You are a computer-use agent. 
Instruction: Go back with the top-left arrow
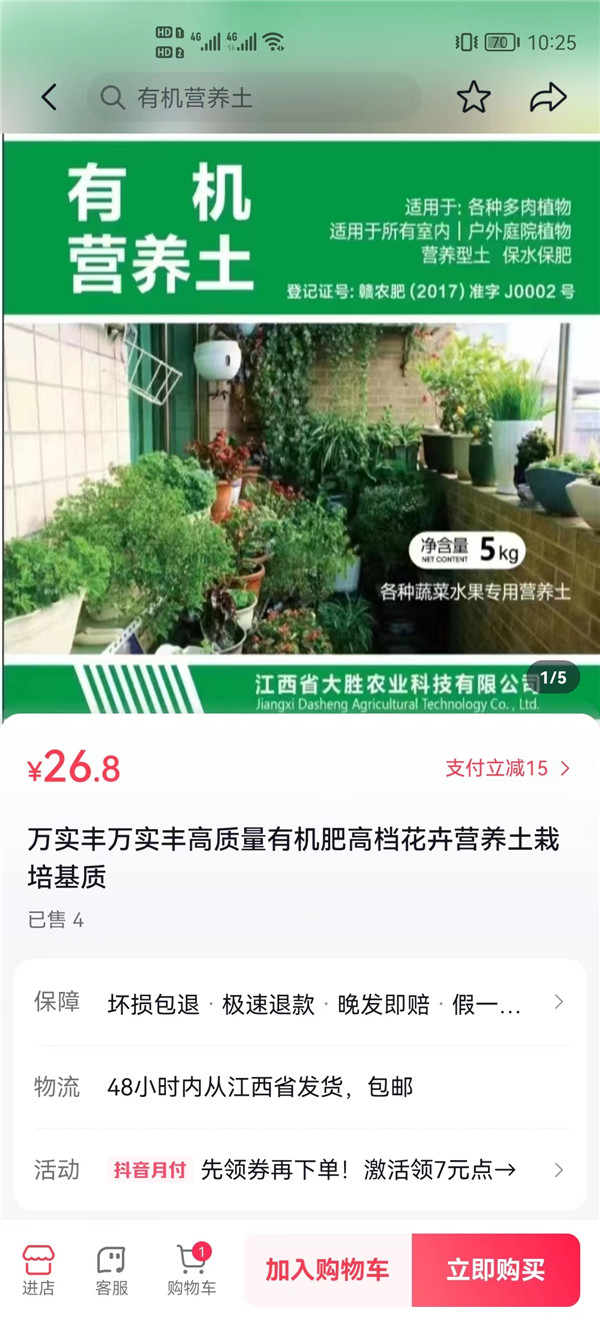click(x=49, y=97)
